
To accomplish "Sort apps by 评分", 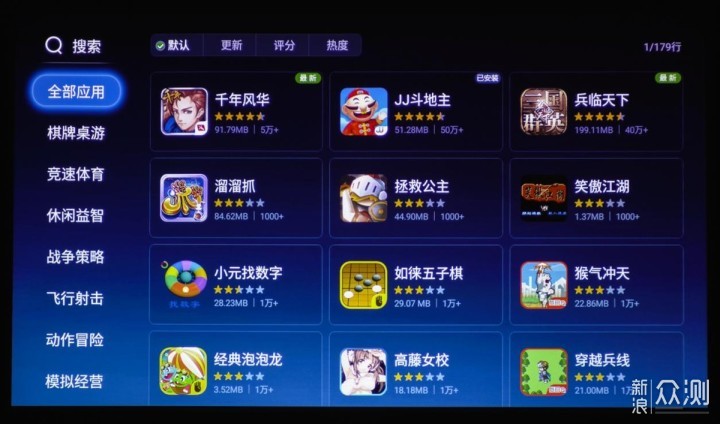I will [x=284, y=45].
